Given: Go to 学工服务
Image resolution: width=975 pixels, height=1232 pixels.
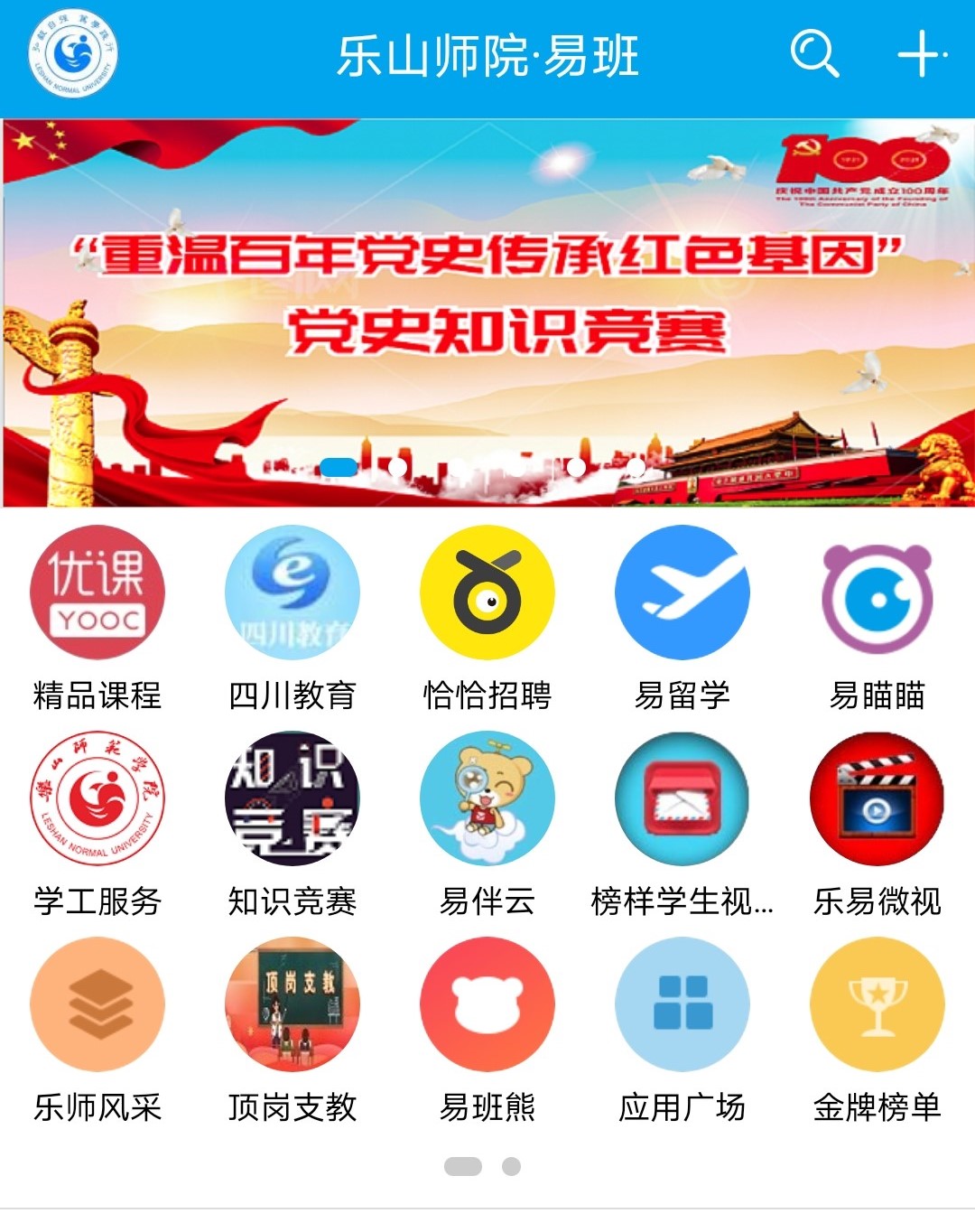Looking at the screenshot, I should pos(97,799).
